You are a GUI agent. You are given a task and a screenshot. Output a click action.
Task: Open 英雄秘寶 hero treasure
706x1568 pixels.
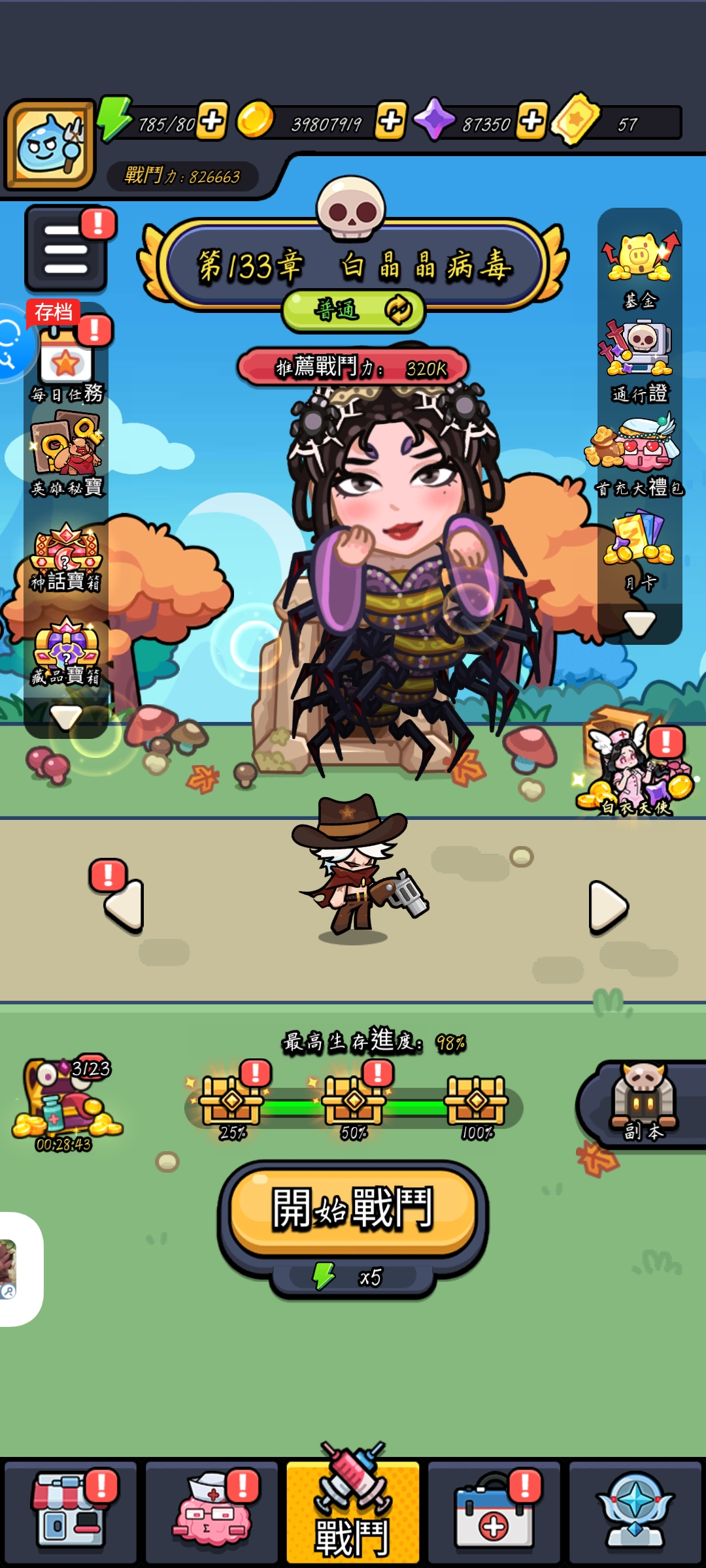(x=67, y=457)
